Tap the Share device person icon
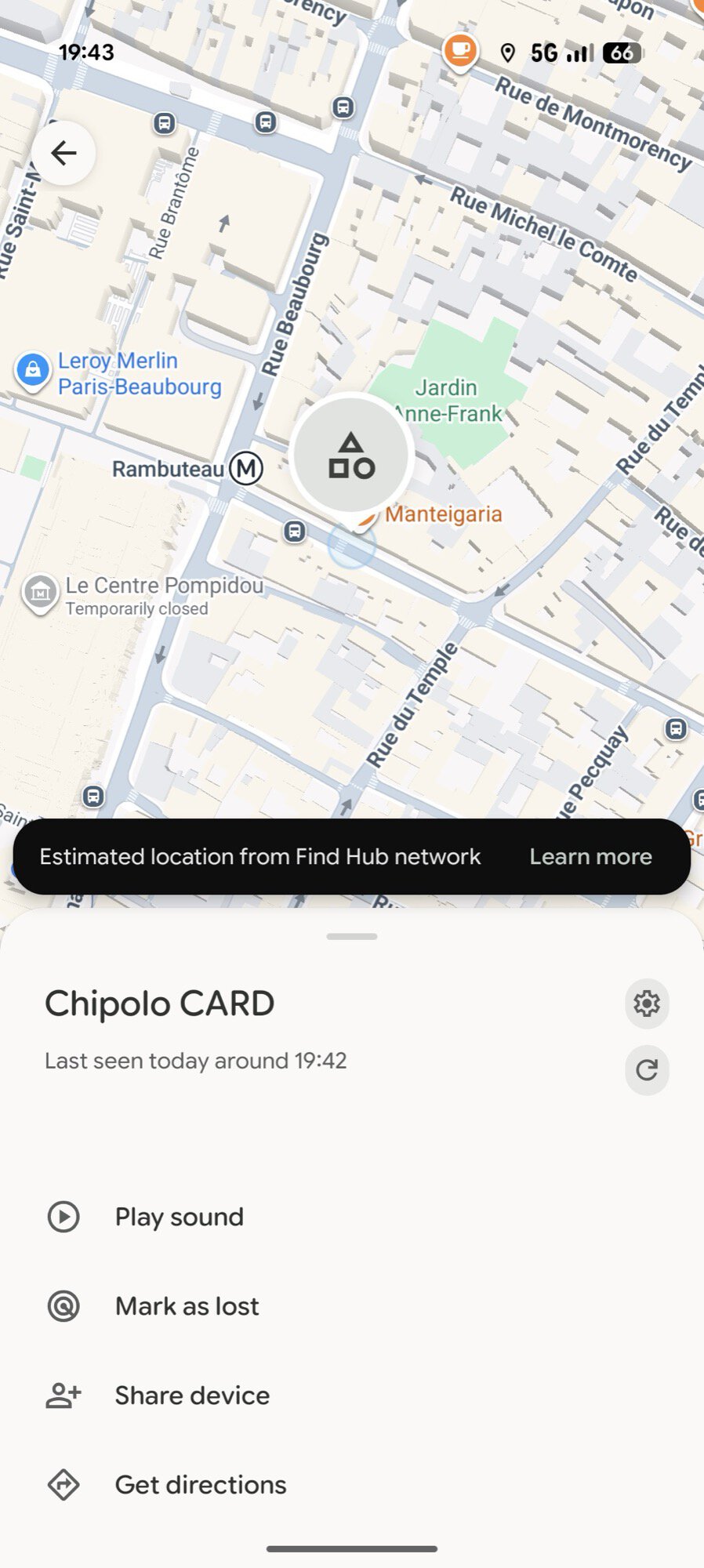Screen dimensions: 704x1568 [63, 1395]
